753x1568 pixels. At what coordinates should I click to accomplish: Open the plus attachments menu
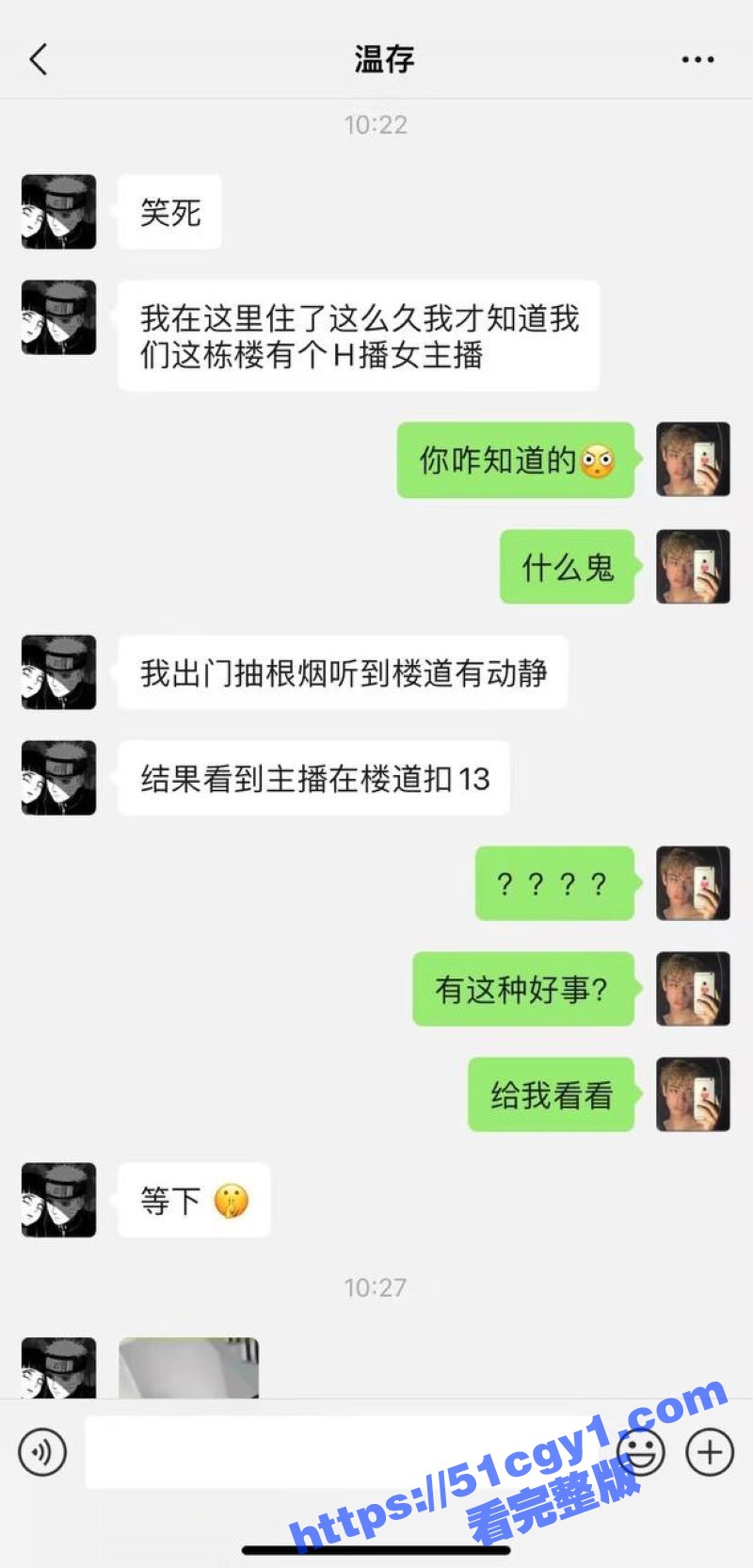coord(709,1451)
